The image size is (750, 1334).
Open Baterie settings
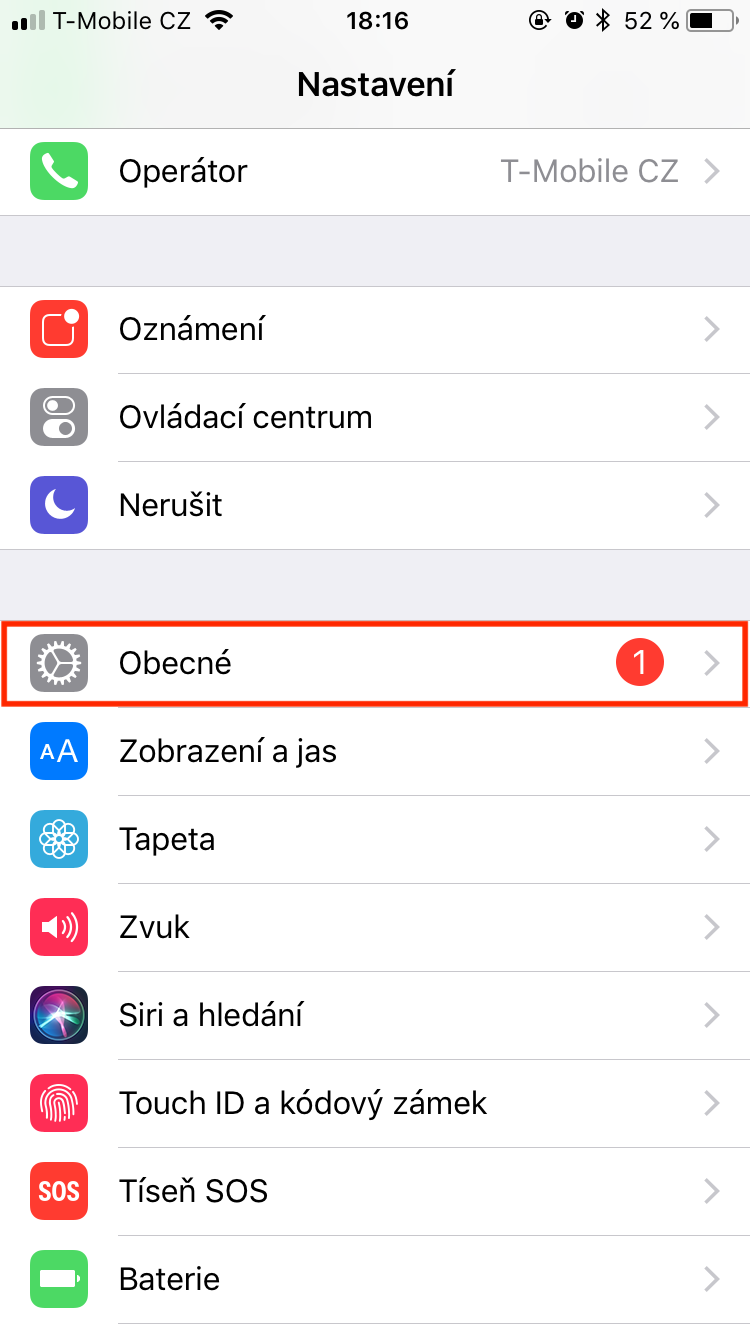[375, 1279]
